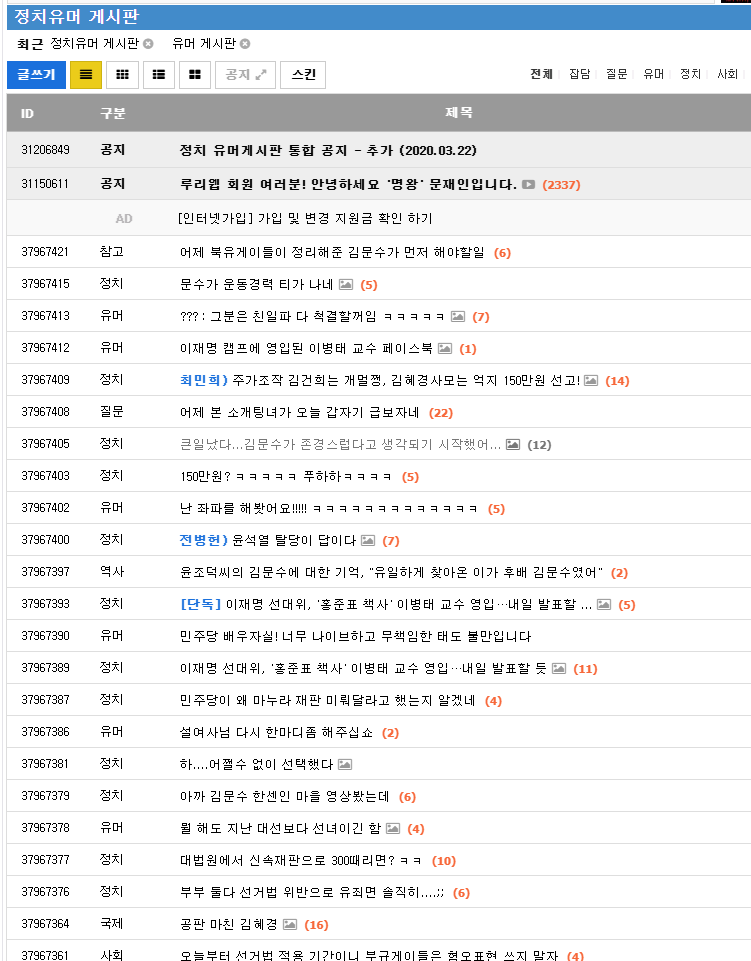Open the 정치 유머게시판 통합 공지 notice
This screenshot has width=751, height=961.
(314, 150)
